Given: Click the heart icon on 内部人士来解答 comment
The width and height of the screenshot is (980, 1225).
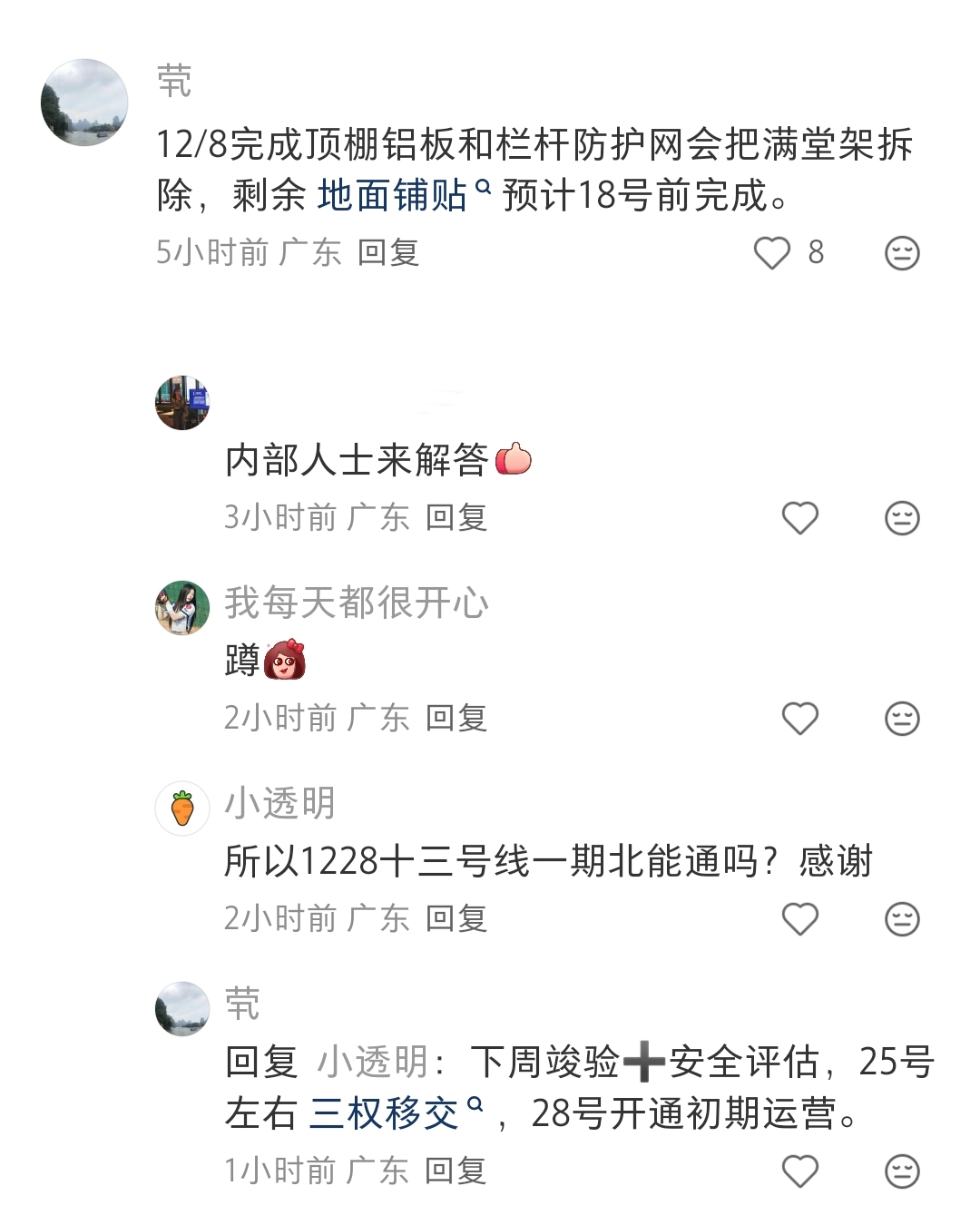Looking at the screenshot, I should (800, 517).
